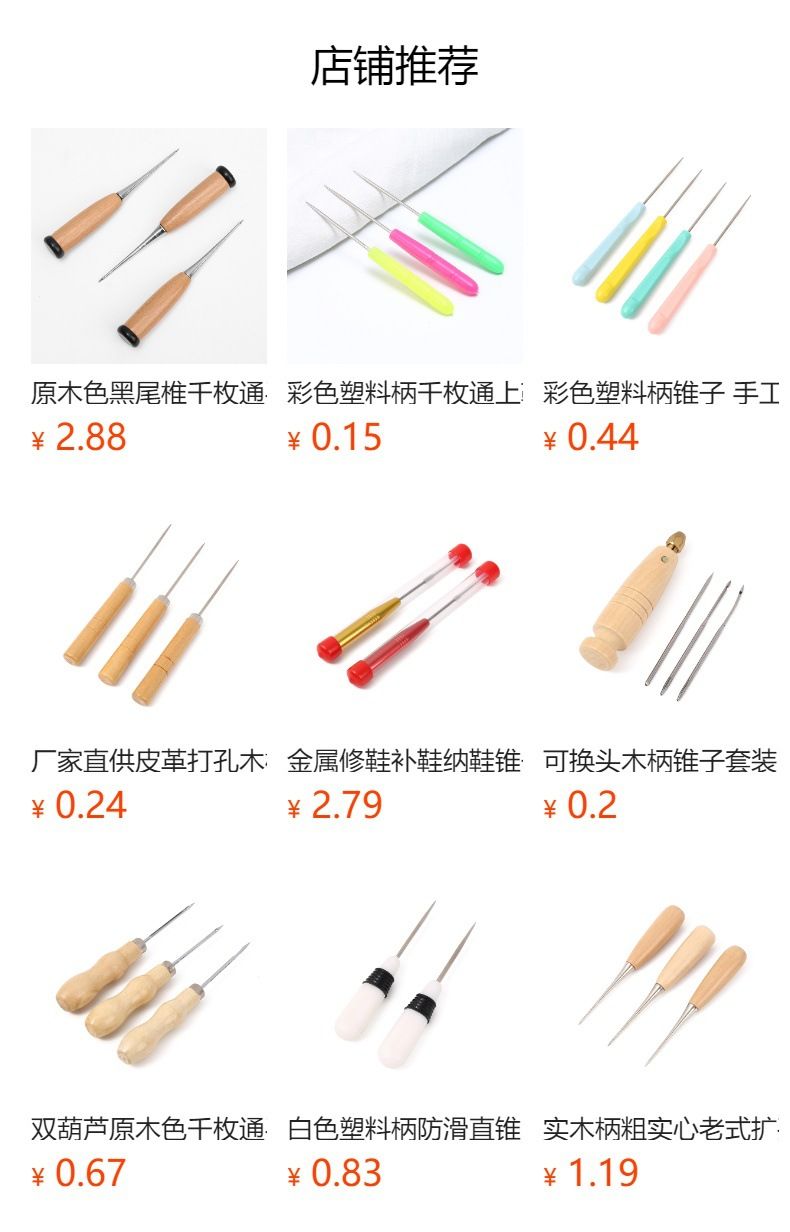The width and height of the screenshot is (790, 1232).
Task: Open the 可换头木柄锥子套装 card
Action: (x=661, y=614)
